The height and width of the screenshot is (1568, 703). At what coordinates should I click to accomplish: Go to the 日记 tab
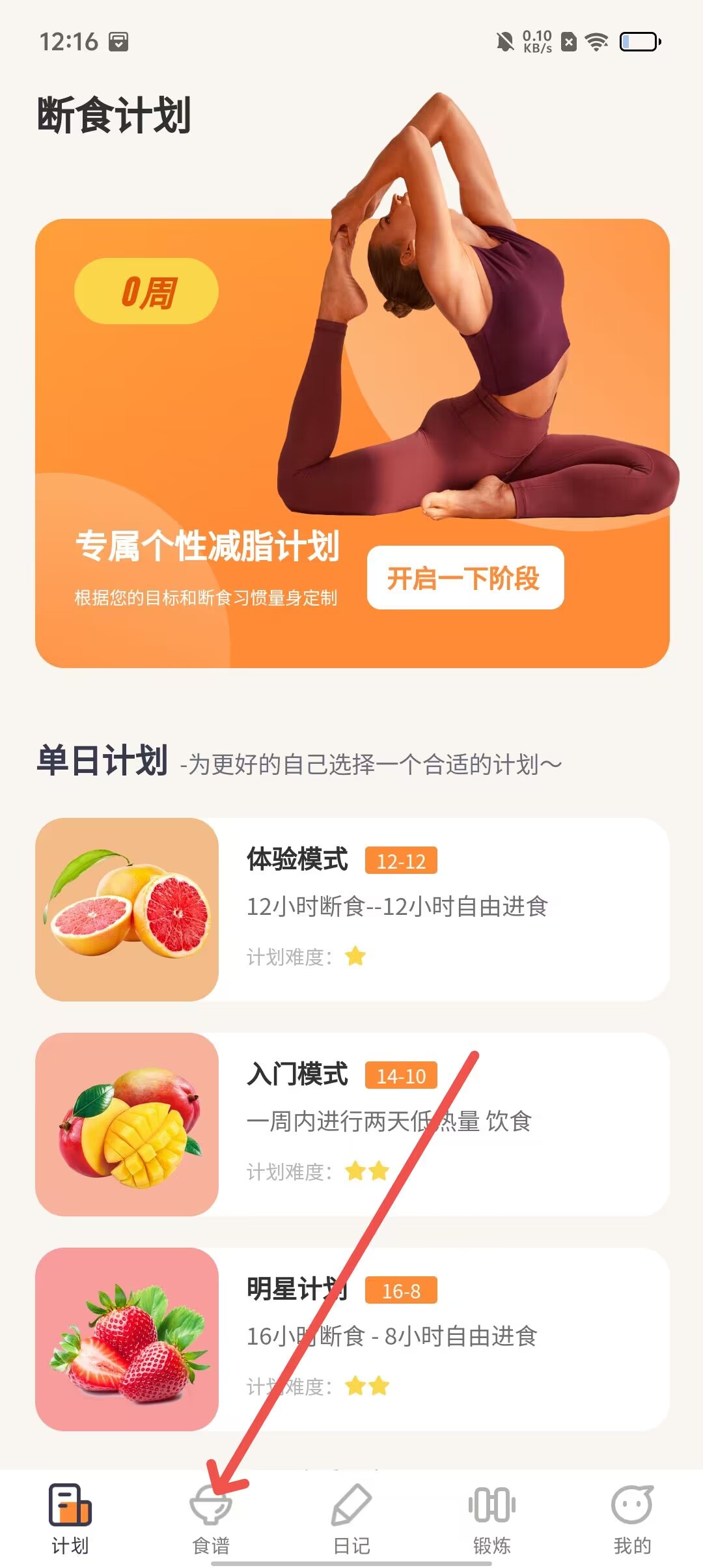pos(351,1519)
